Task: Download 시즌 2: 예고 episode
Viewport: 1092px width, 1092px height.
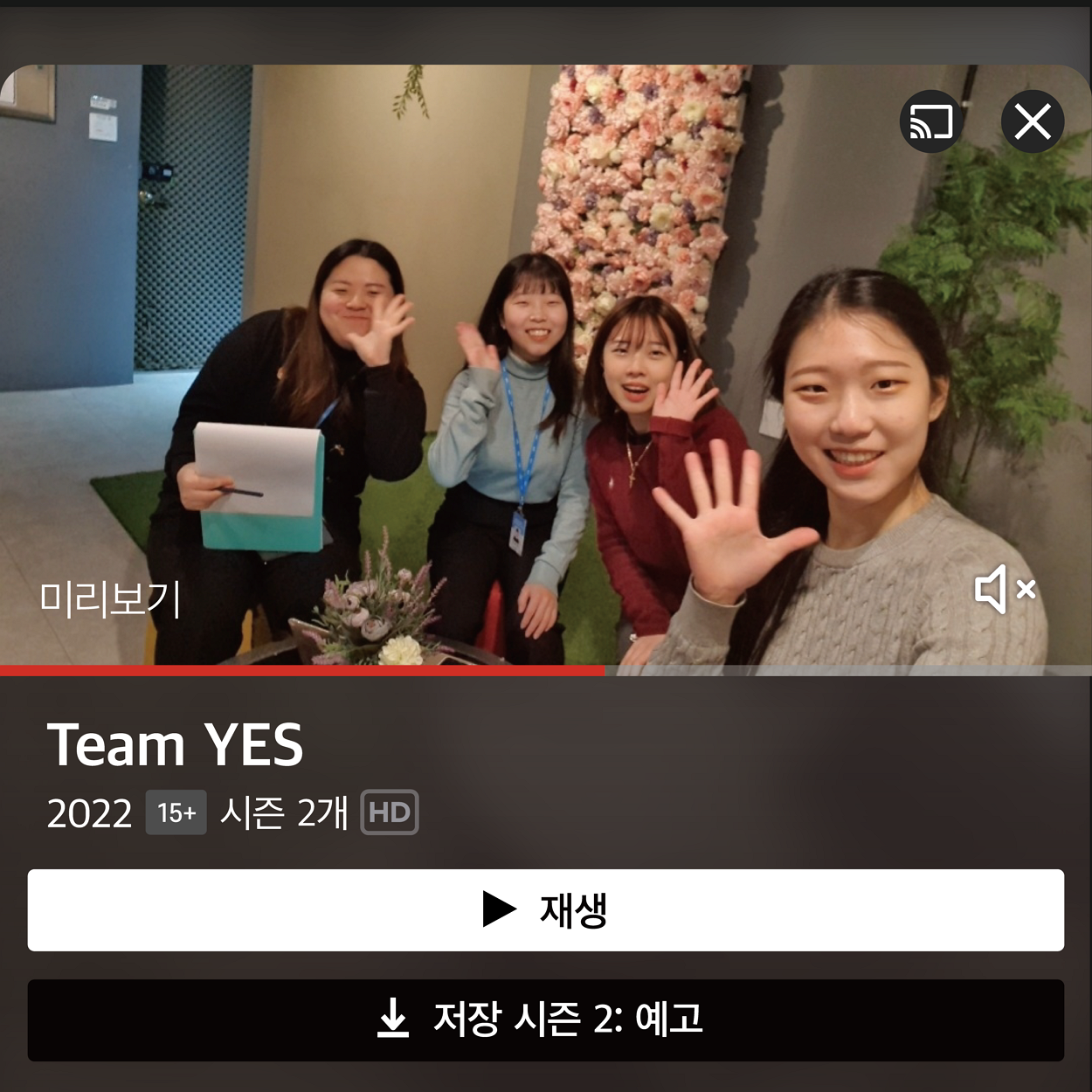Action: tap(545, 1019)
